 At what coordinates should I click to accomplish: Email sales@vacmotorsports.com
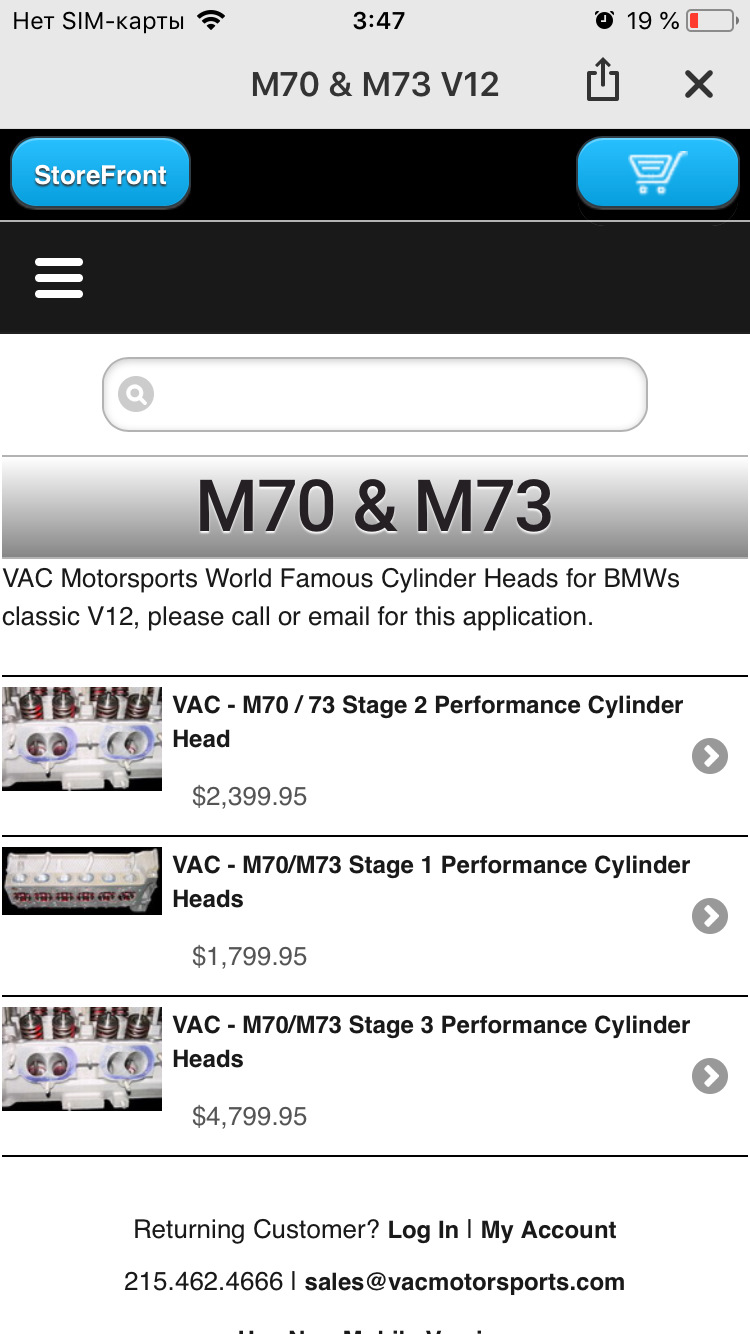(x=464, y=1282)
